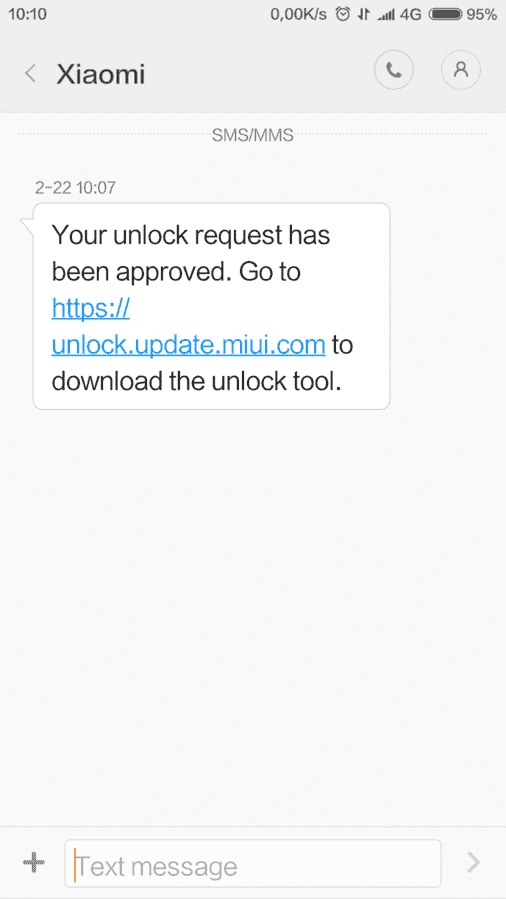Image resolution: width=506 pixels, height=899 pixels.
Task: Call Xiaomi using the phone icon
Action: pos(394,70)
